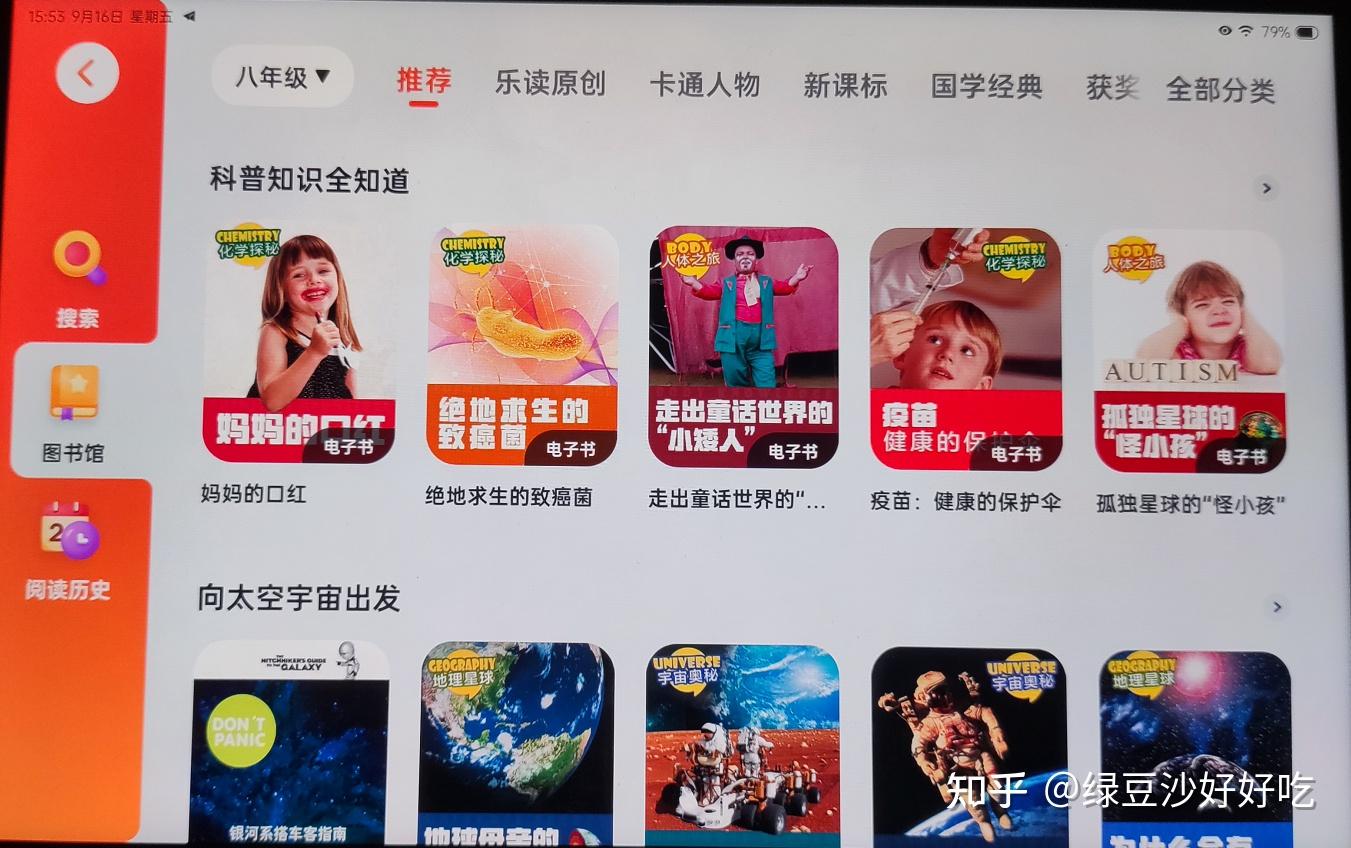Open 全部分类 to view all categories
Image resolution: width=1351 pixels, height=848 pixels.
(1220, 90)
